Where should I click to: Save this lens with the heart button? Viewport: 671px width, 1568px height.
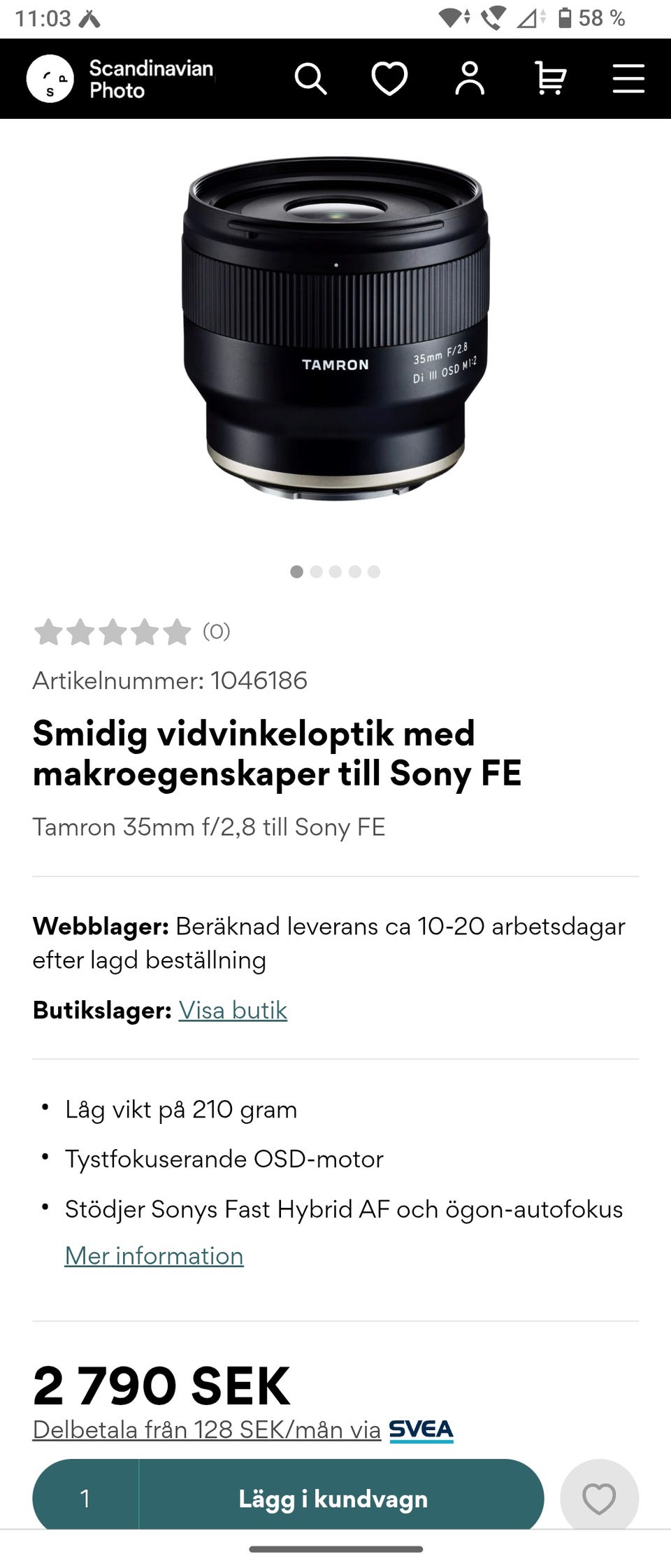click(x=599, y=1498)
